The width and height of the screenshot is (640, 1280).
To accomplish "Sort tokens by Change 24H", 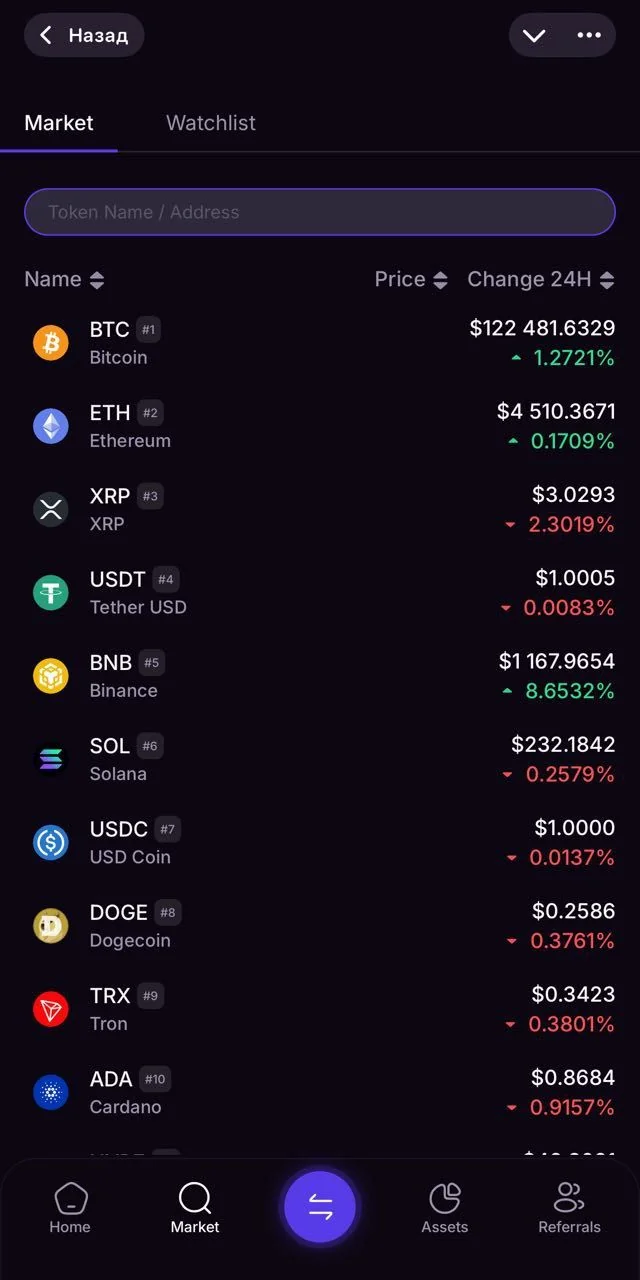I will coord(541,279).
